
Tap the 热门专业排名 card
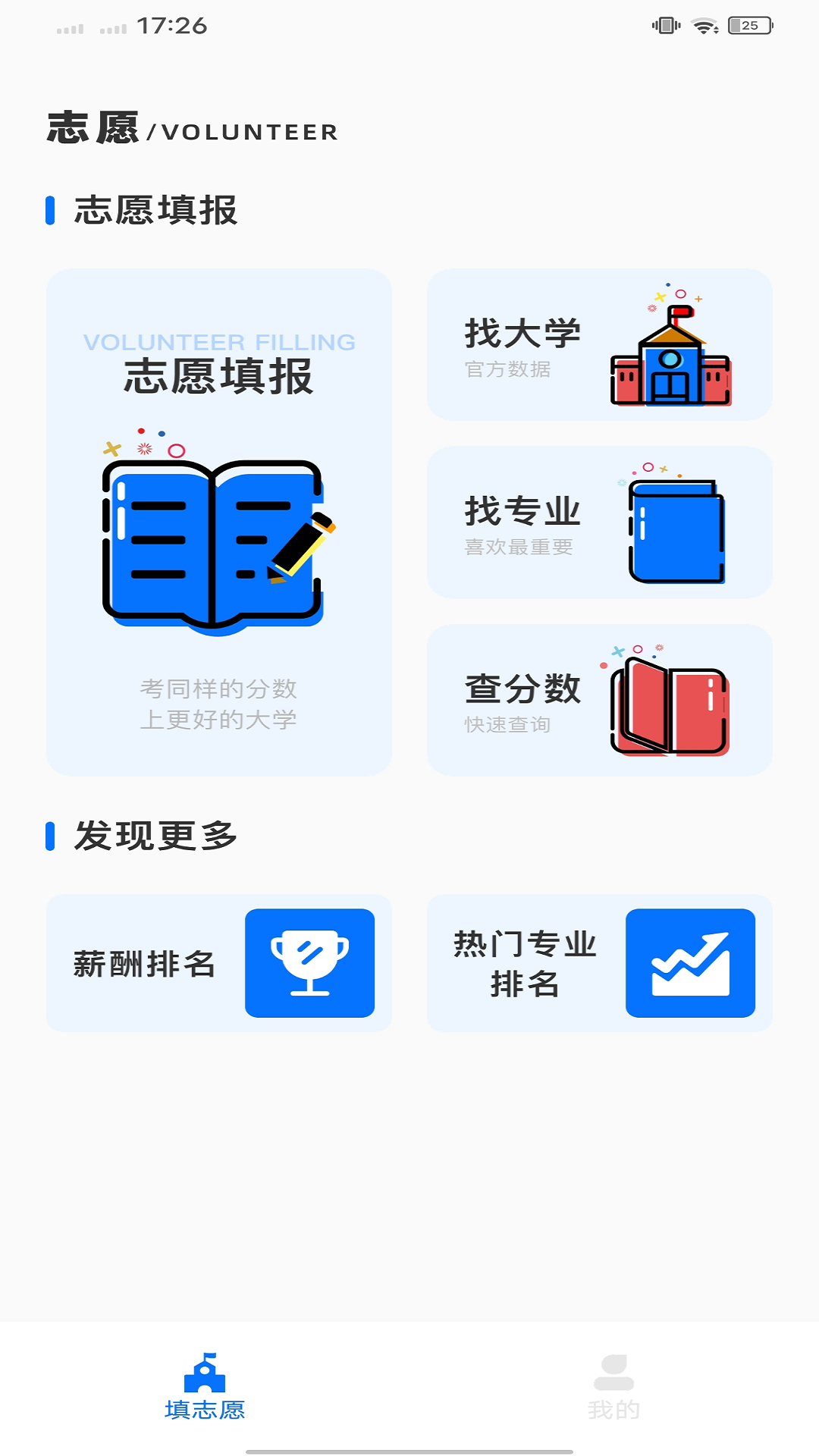coord(599,962)
